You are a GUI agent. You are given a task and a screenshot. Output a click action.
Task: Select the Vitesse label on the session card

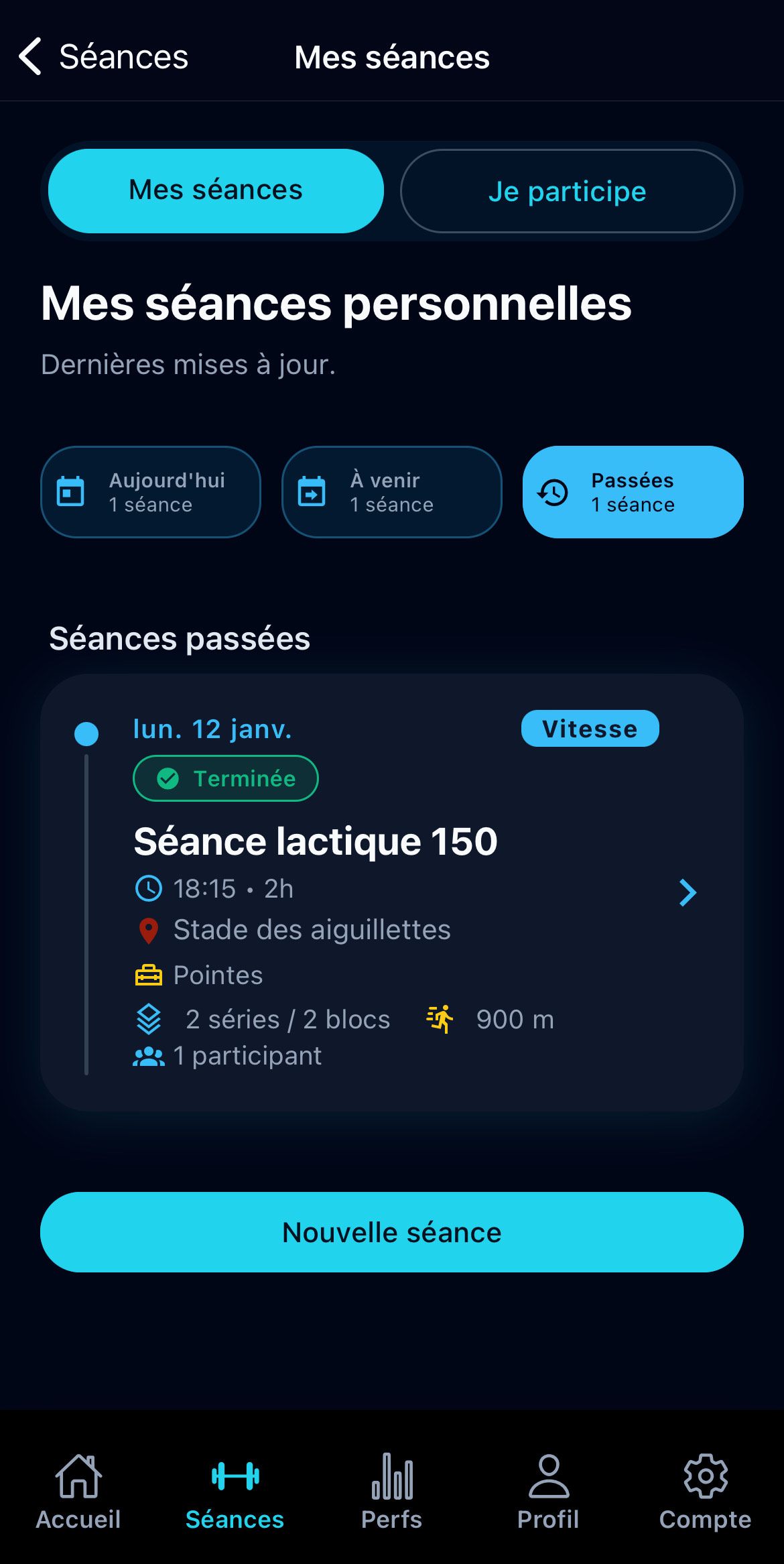click(589, 728)
